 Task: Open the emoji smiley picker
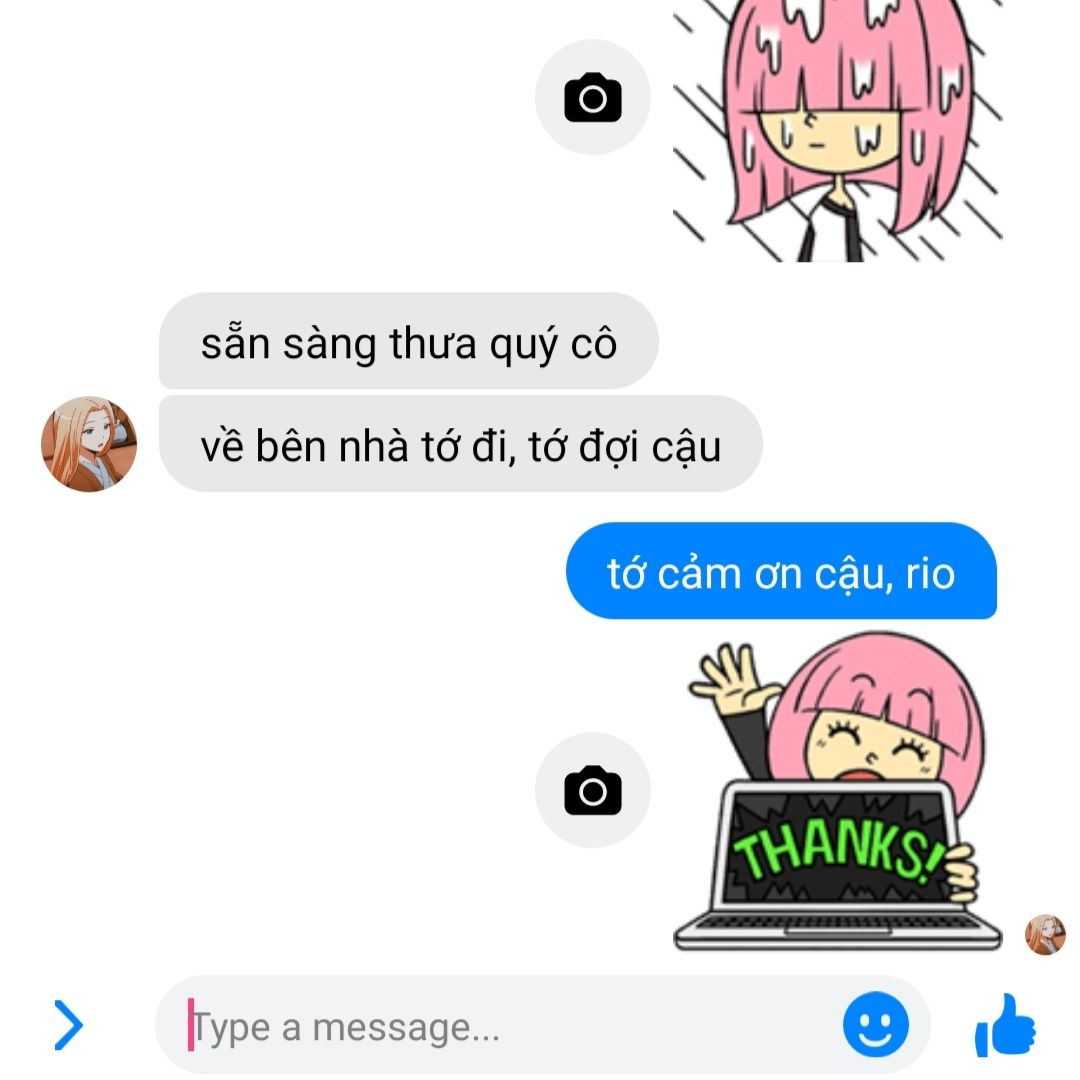coord(875,1024)
